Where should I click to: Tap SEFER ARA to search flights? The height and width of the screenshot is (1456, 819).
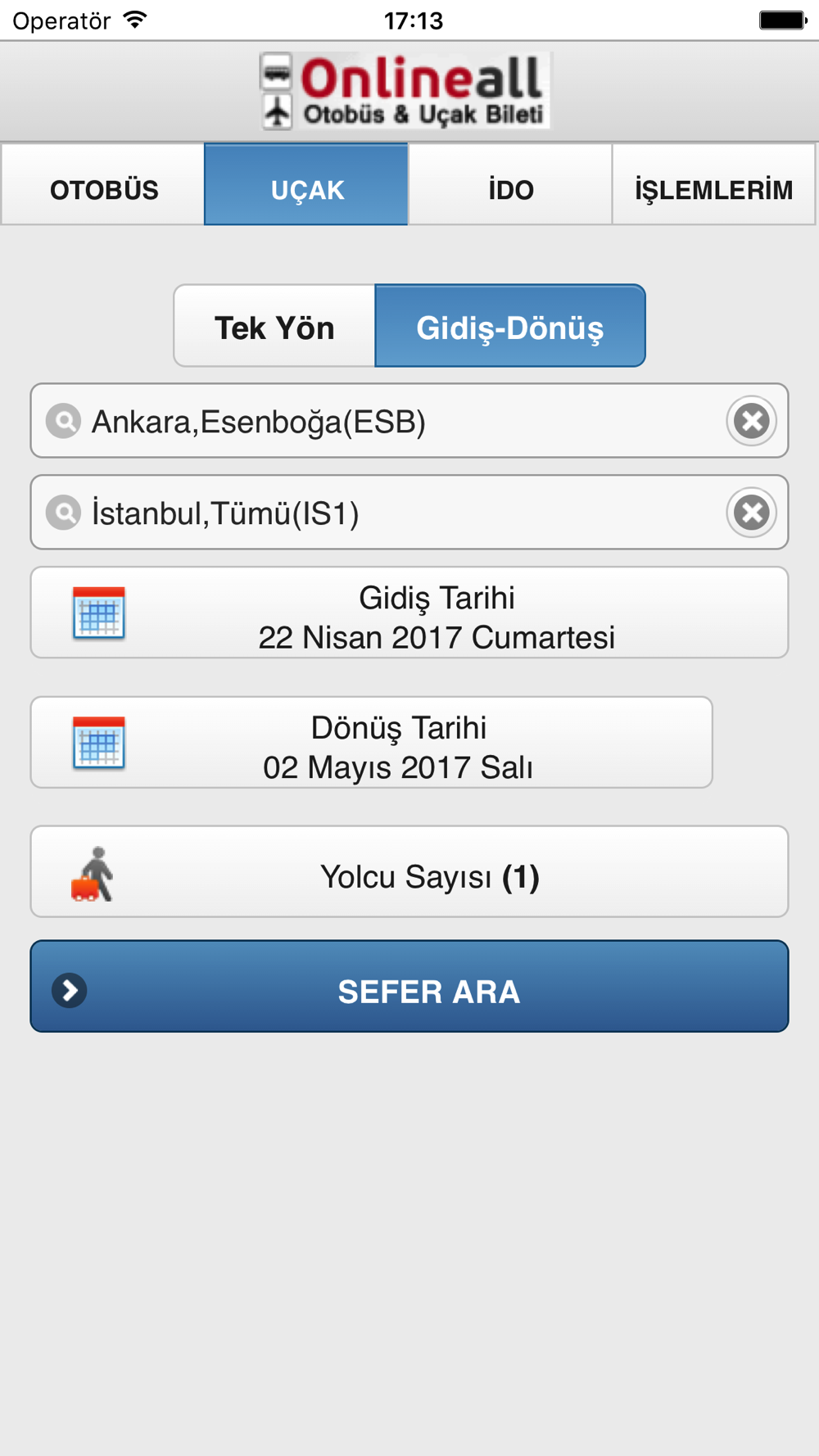pyautogui.click(x=409, y=987)
